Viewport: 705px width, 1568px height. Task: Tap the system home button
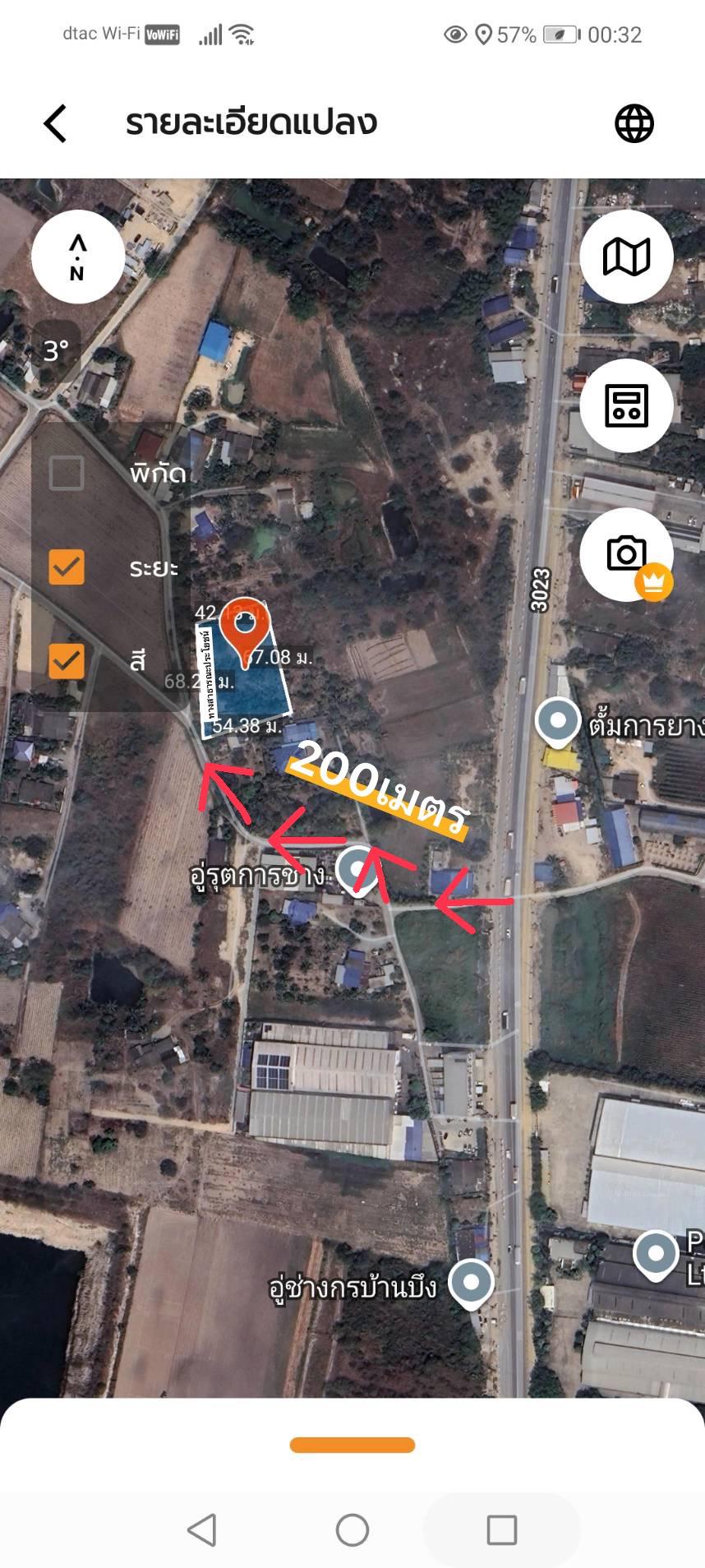pyautogui.click(x=352, y=1530)
